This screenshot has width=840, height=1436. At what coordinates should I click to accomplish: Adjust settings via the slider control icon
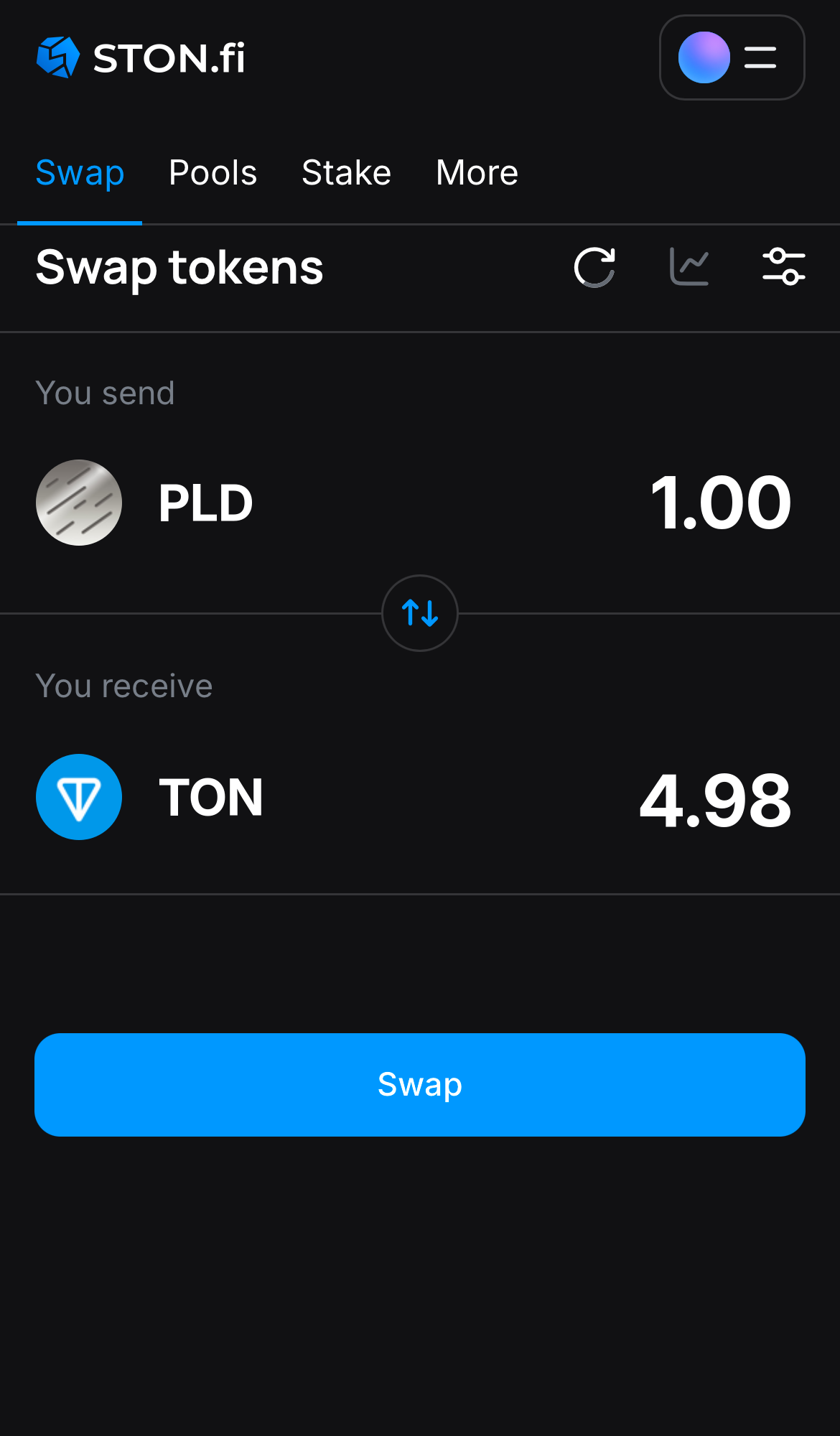(784, 267)
